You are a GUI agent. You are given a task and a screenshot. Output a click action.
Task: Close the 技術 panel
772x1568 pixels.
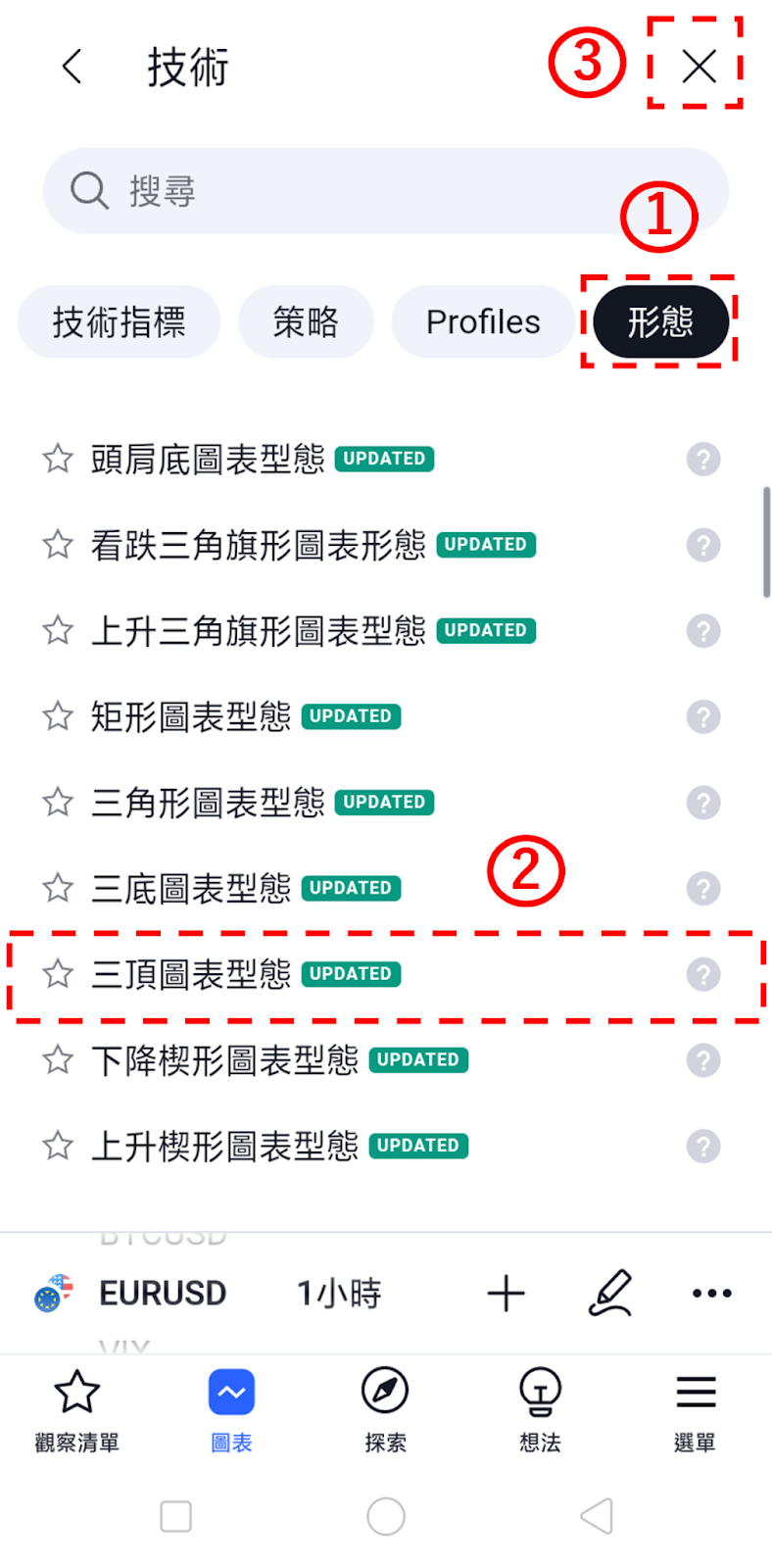tap(699, 66)
